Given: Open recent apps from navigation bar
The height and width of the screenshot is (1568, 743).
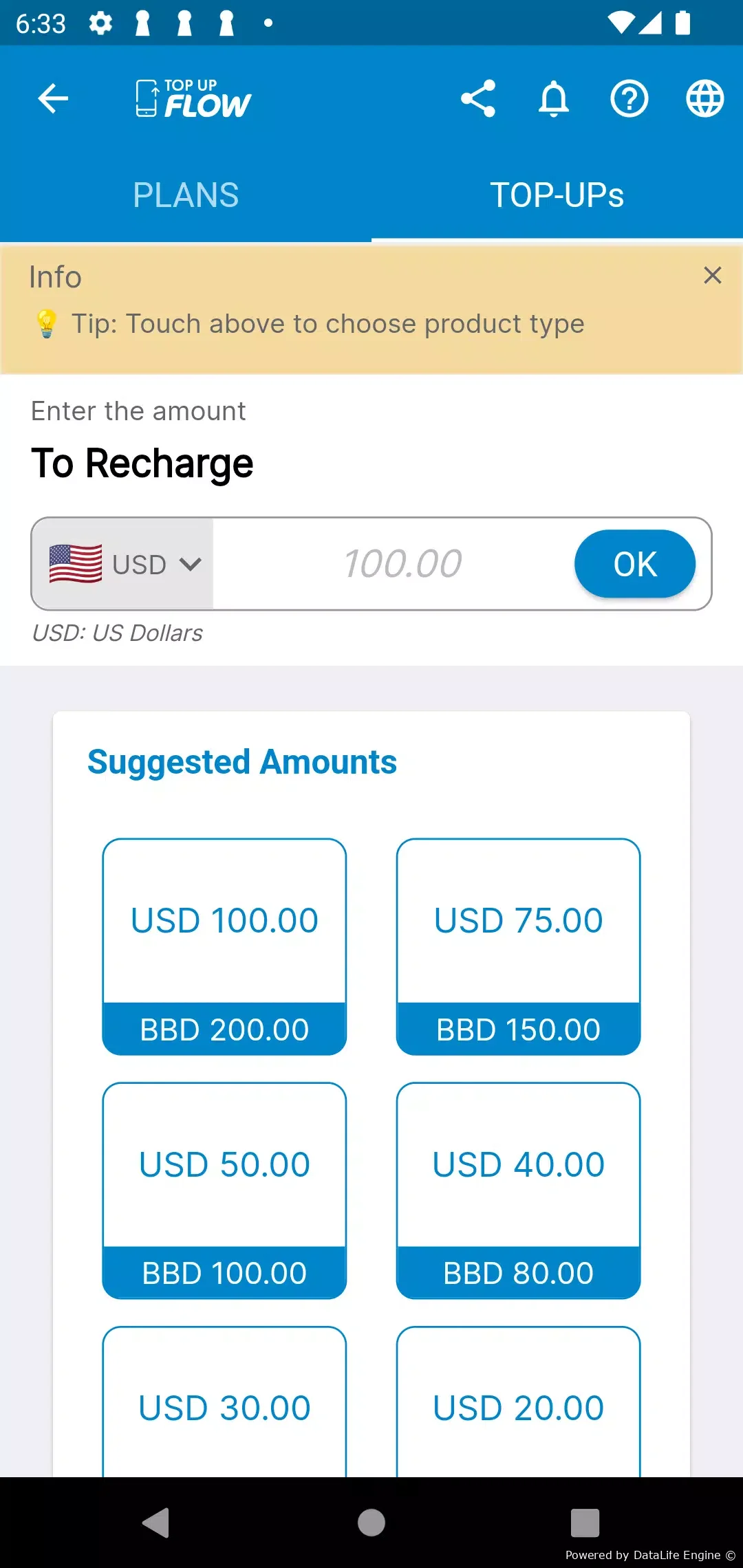Looking at the screenshot, I should pyautogui.click(x=585, y=1523).
